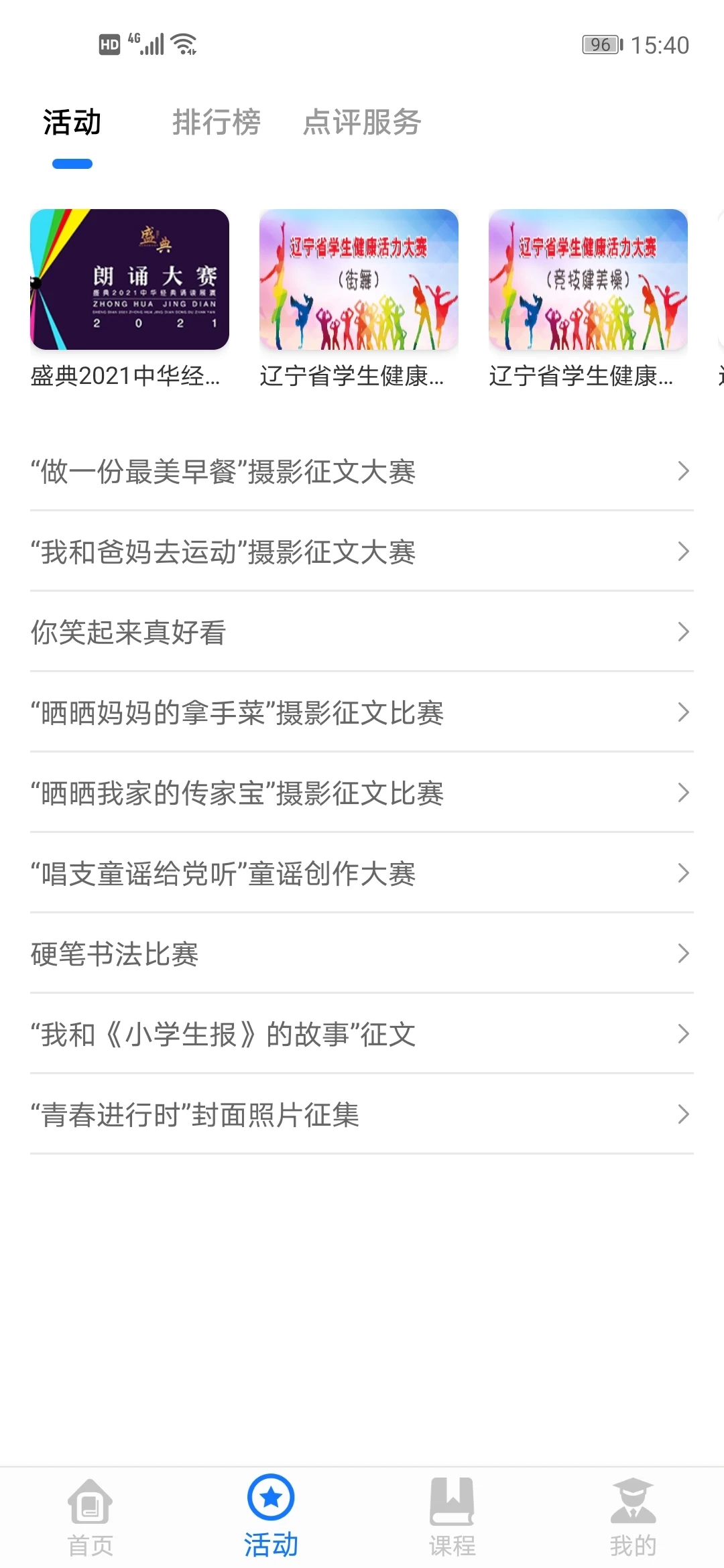The height and width of the screenshot is (1568, 724).
Task: Switch to the 课程 bottom tab
Action: (x=452, y=1517)
